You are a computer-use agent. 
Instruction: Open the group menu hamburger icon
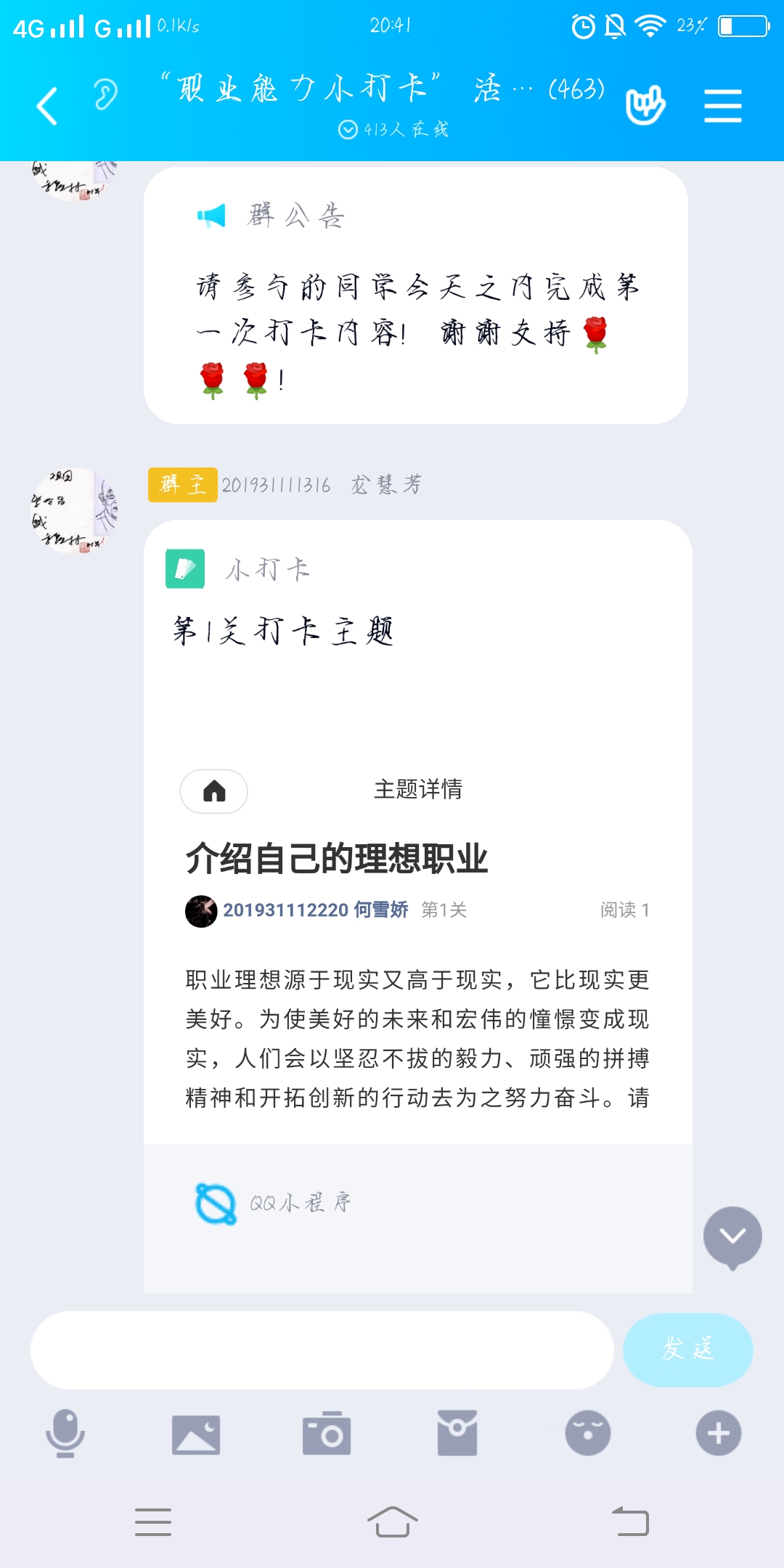722,106
